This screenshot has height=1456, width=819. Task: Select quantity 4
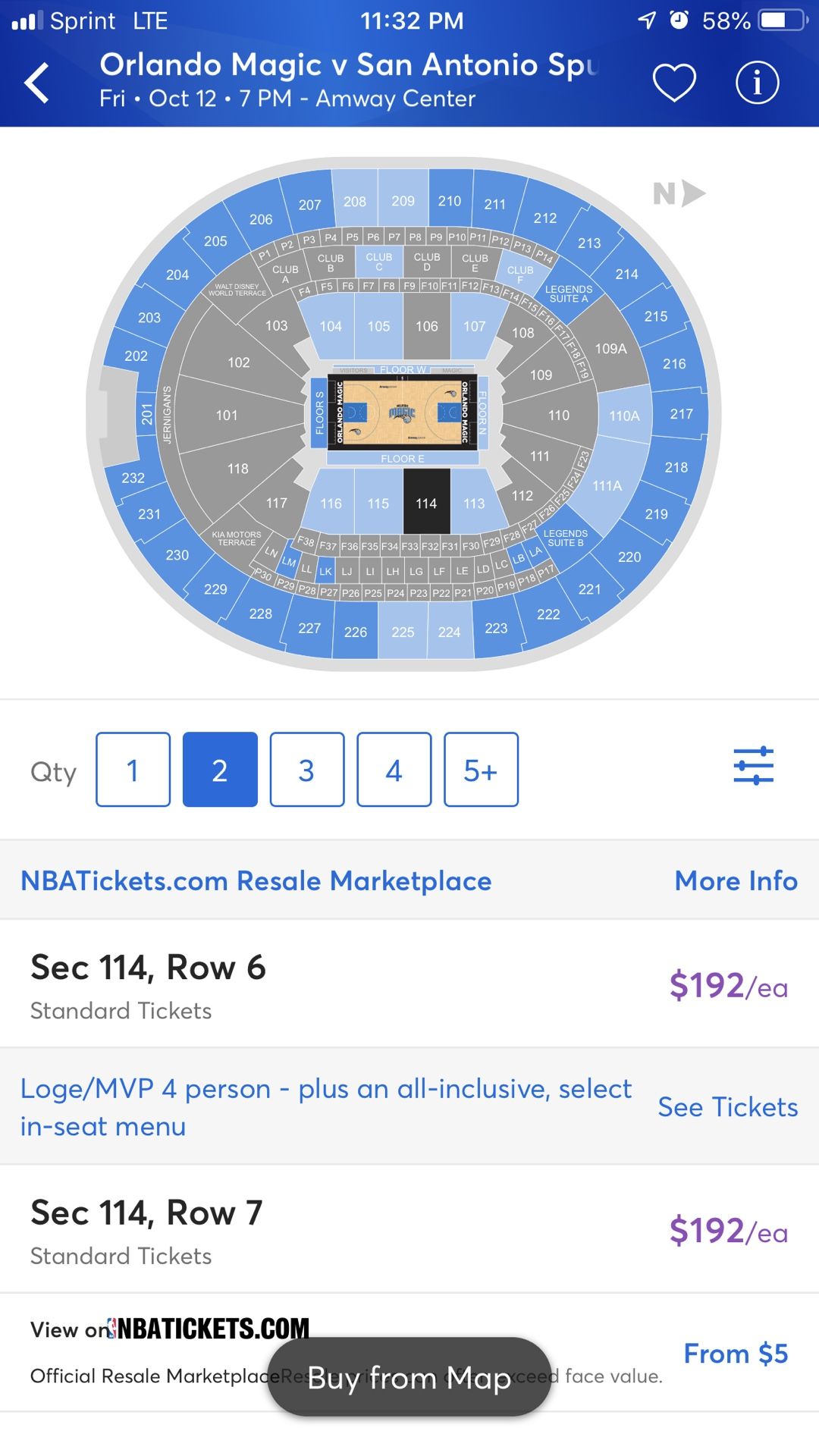(394, 770)
